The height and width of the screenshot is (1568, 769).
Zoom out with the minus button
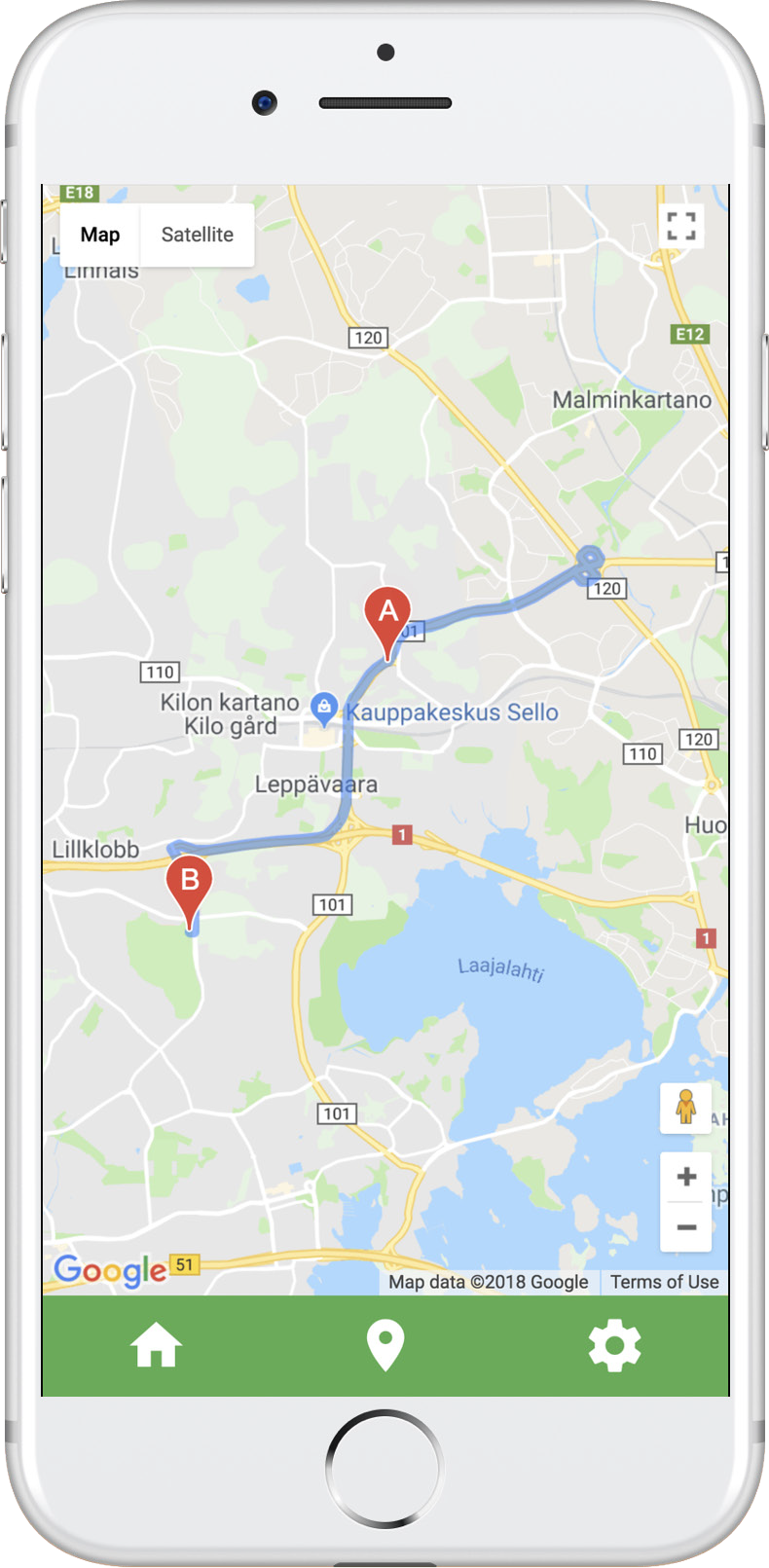pos(686,1227)
